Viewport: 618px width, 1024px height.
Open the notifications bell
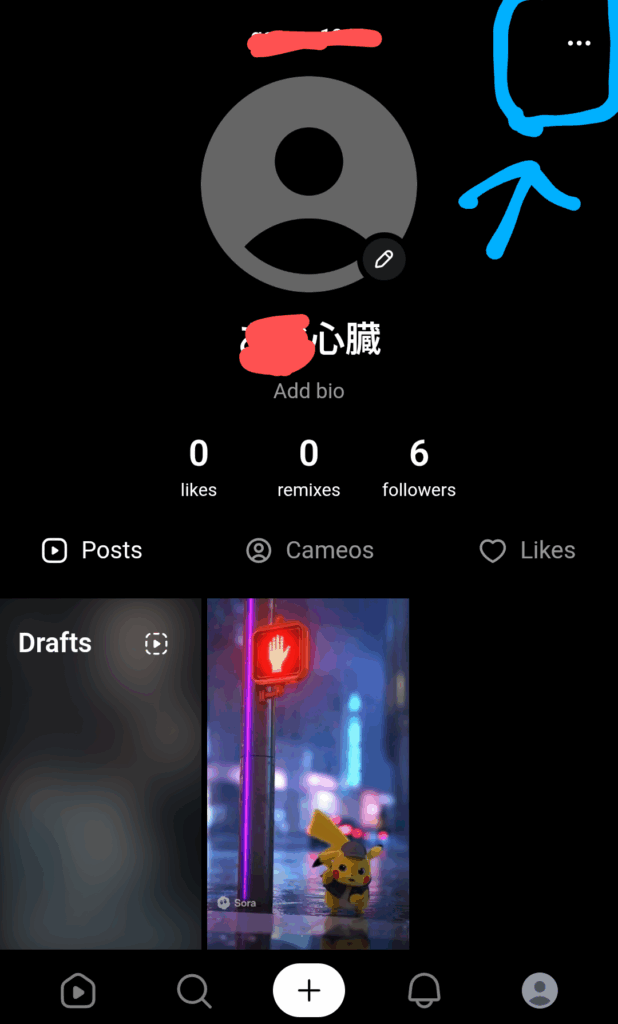tap(424, 991)
